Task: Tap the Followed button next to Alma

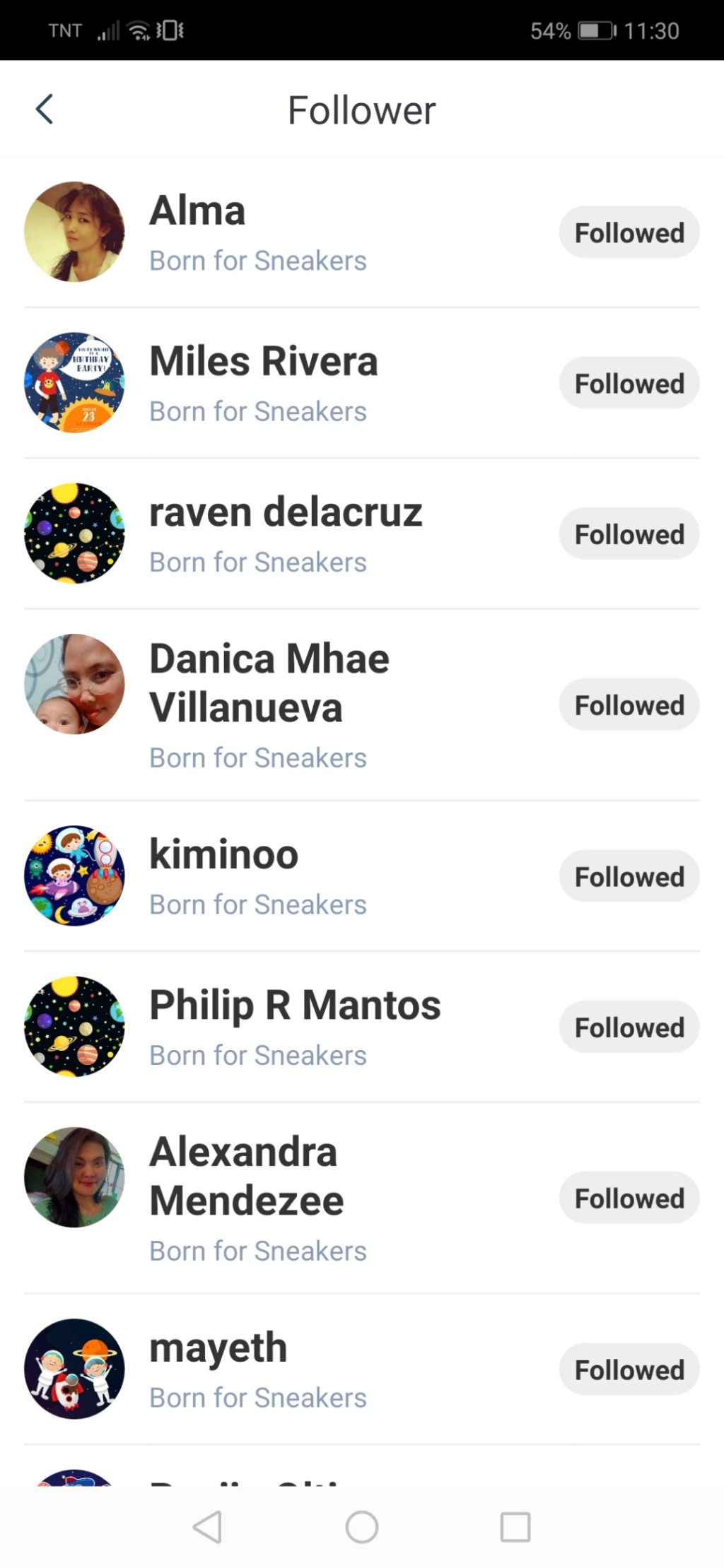Action: (x=629, y=232)
